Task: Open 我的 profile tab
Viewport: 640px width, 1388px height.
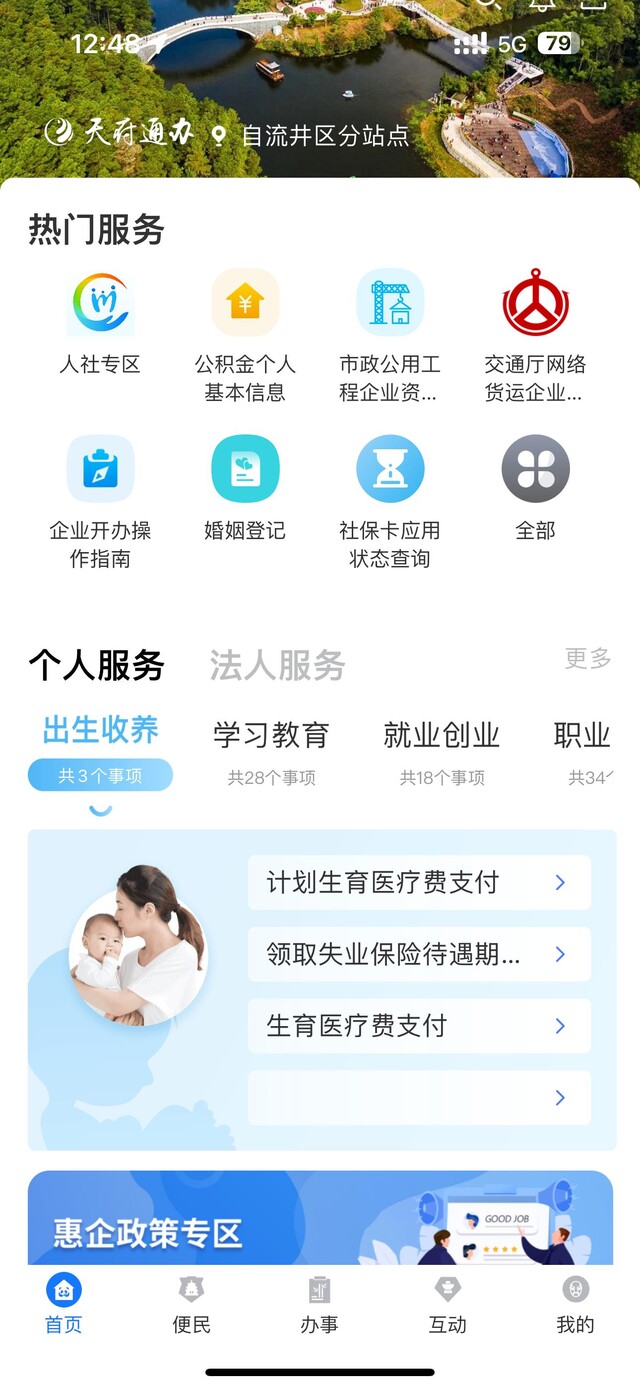Action: [575, 1304]
